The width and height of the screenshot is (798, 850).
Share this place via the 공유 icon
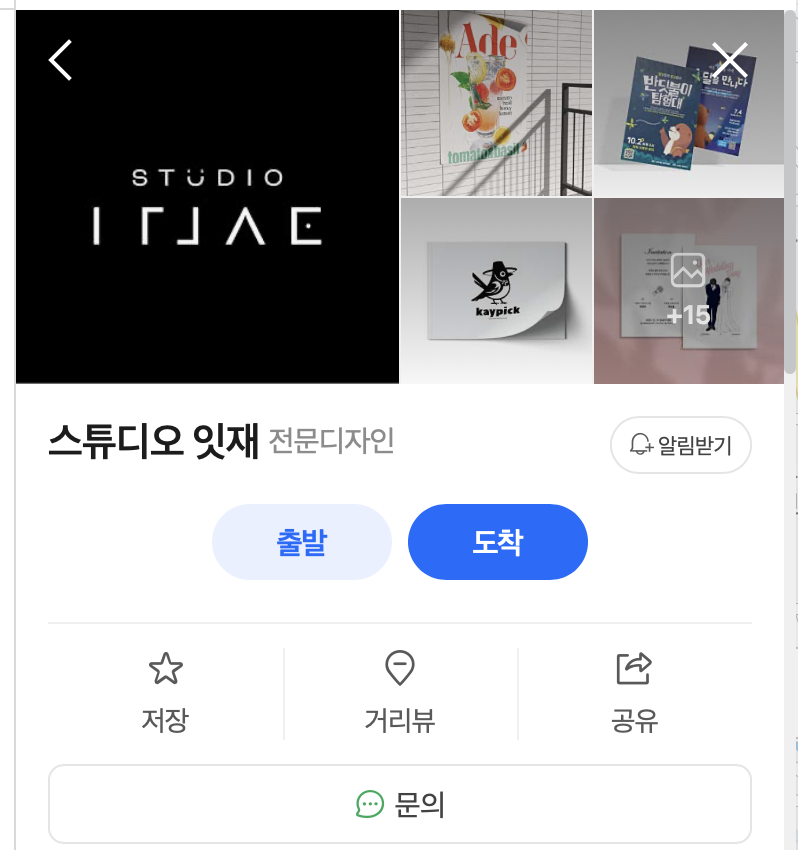click(x=635, y=669)
